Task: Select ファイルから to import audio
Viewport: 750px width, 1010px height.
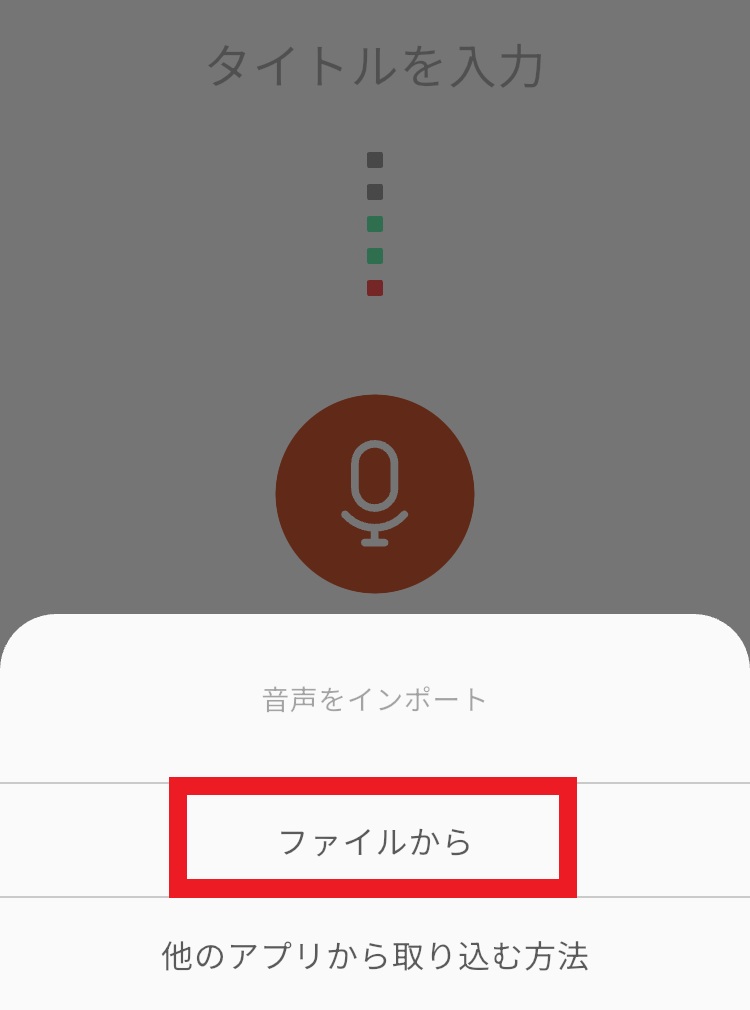Action: [374, 840]
